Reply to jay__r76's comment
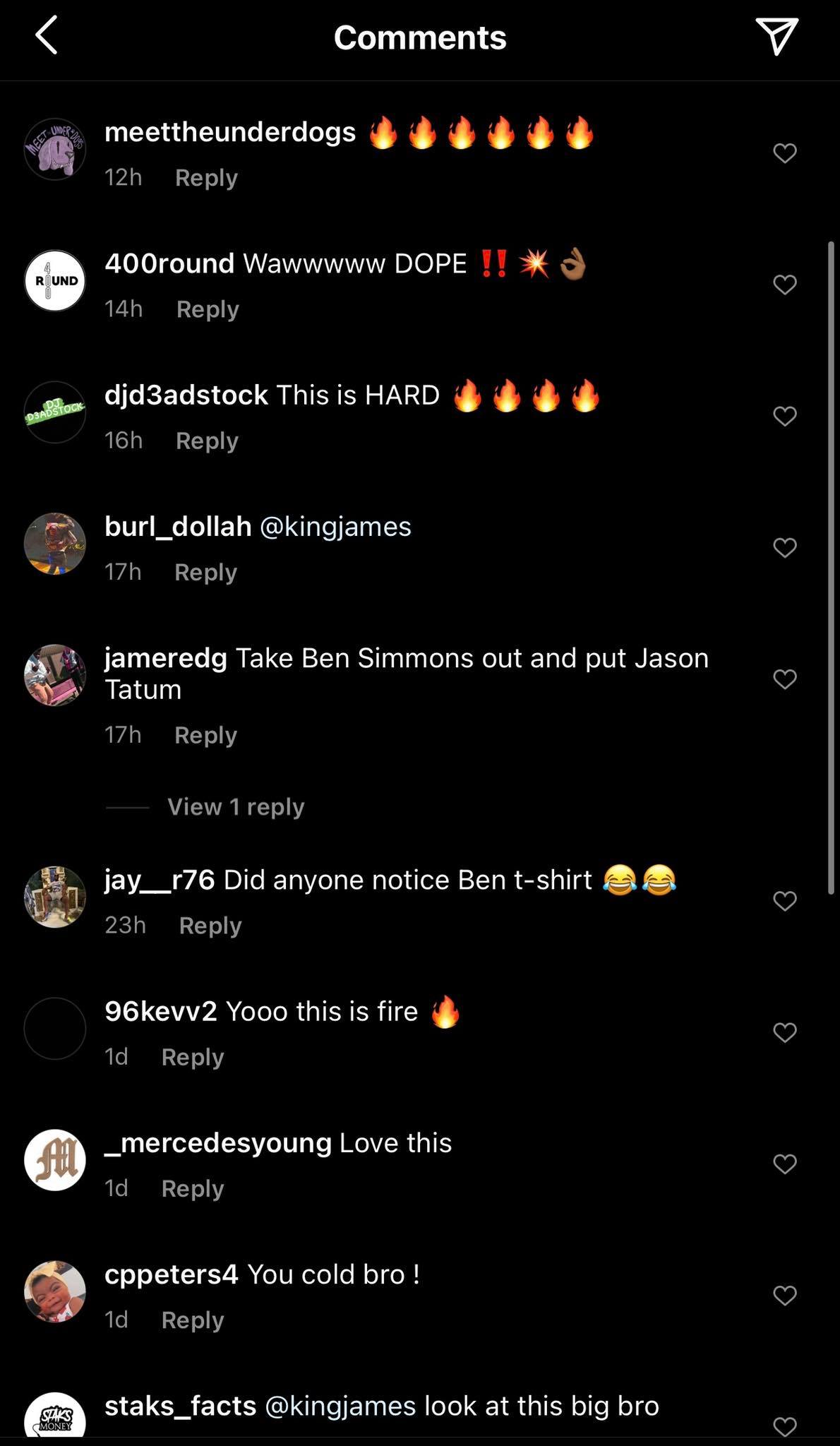Image resolution: width=840 pixels, height=1446 pixels. click(210, 926)
